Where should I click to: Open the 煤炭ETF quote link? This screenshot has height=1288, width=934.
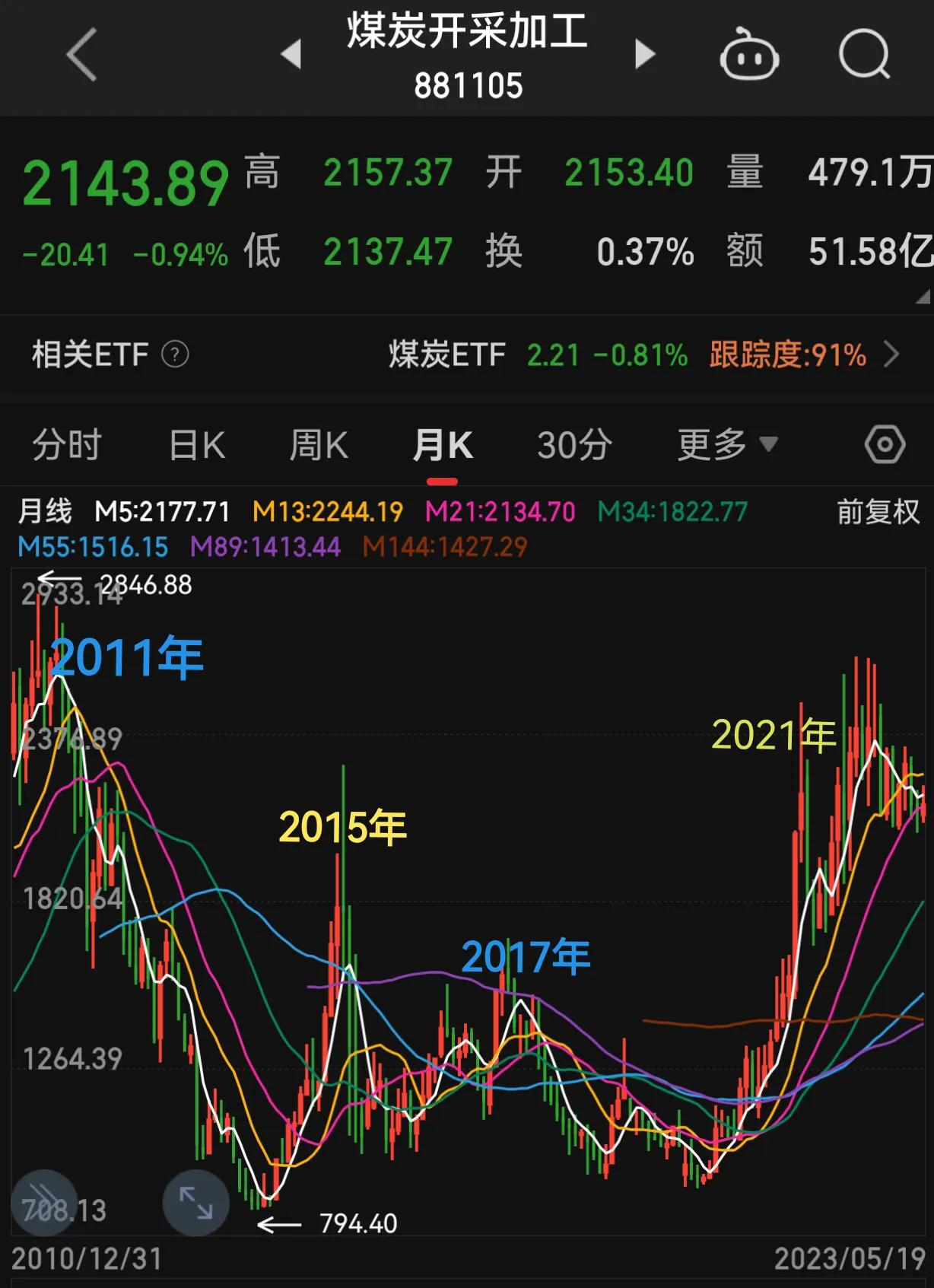point(450,355)
